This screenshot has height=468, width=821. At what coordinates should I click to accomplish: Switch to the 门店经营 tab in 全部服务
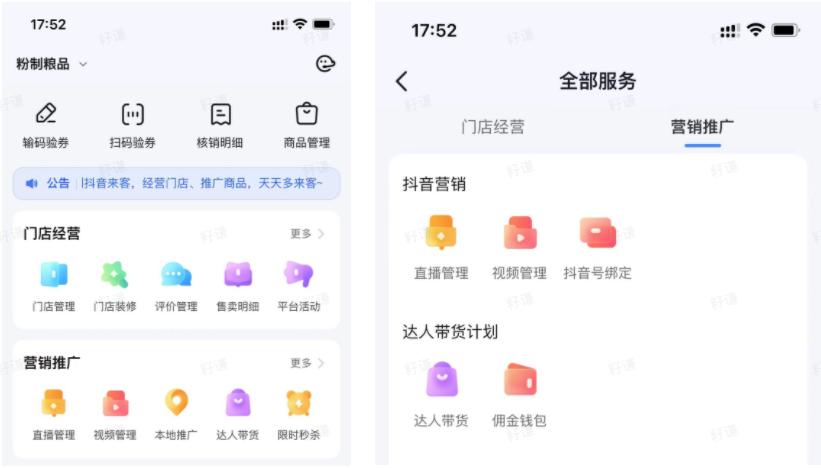click(x=492, y=127)
